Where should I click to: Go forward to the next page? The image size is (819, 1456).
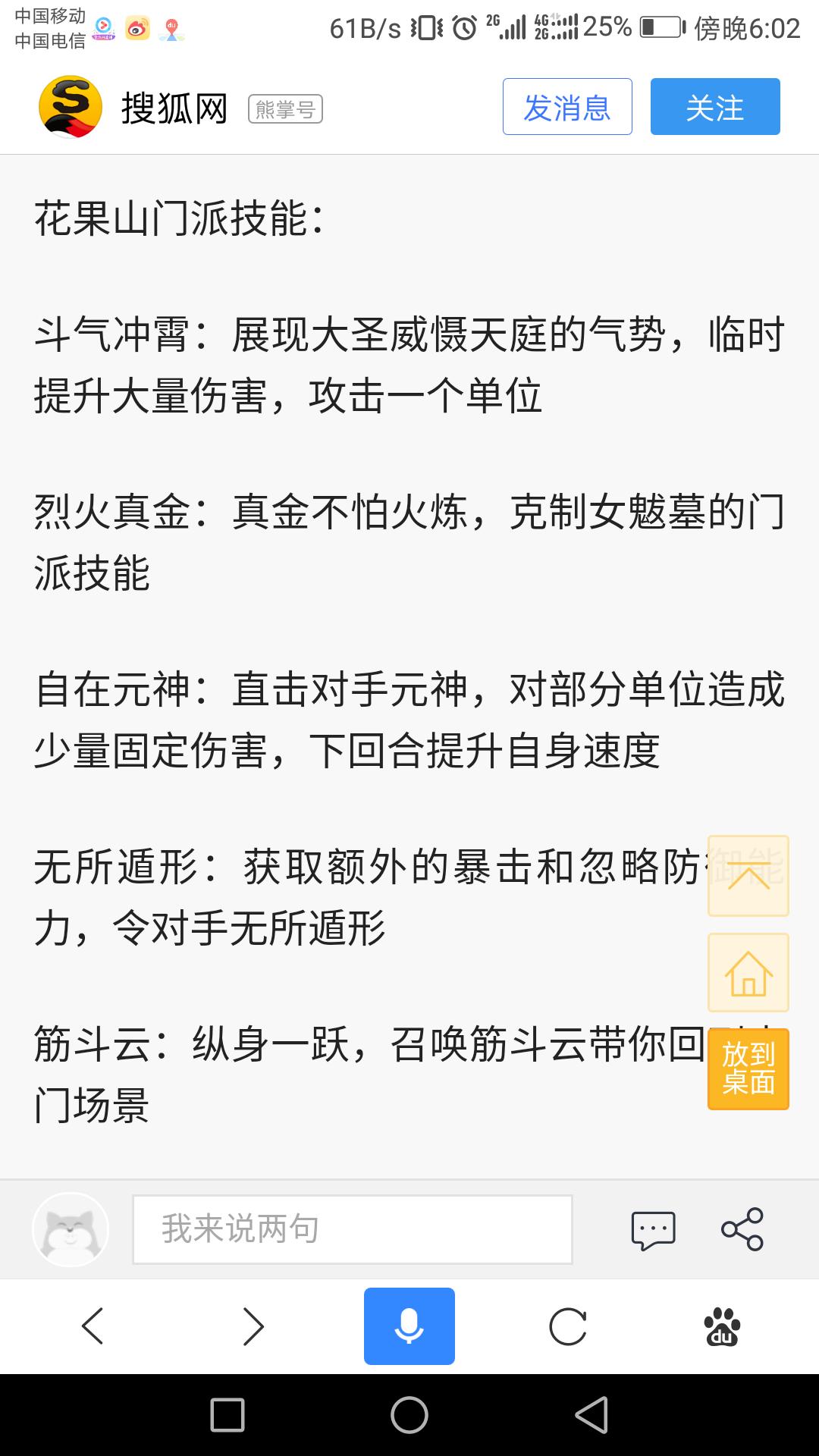coord(253,1326)
